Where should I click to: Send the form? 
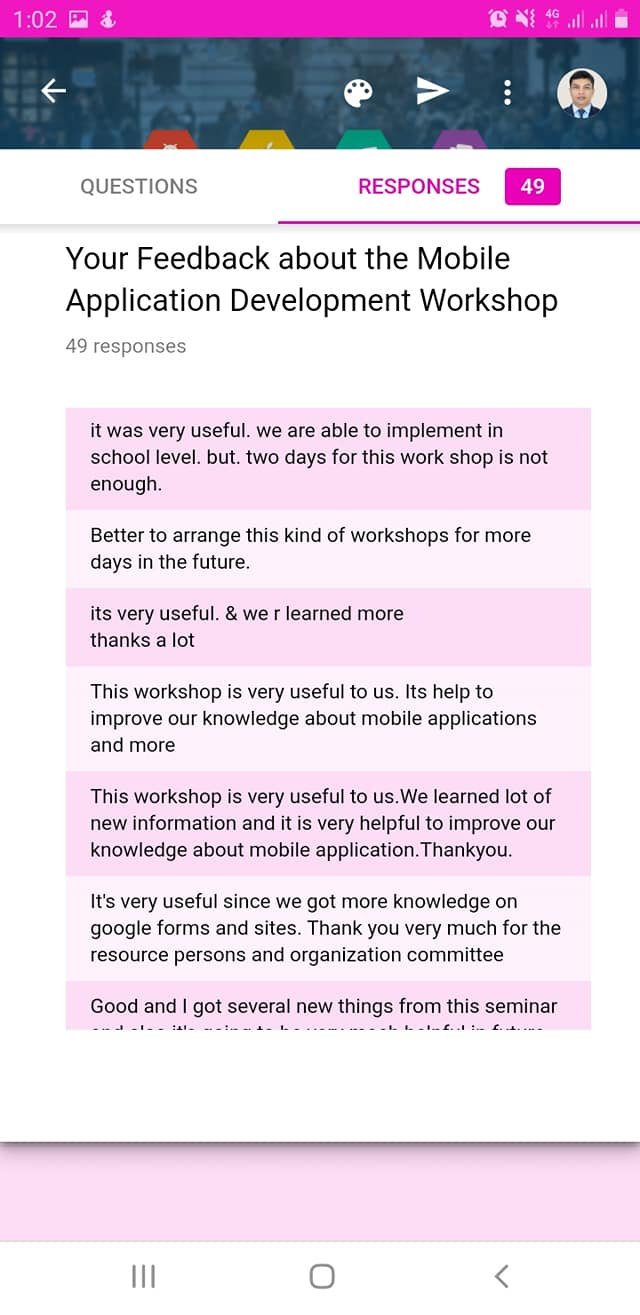pyautogui.click(x=432, y=92)
